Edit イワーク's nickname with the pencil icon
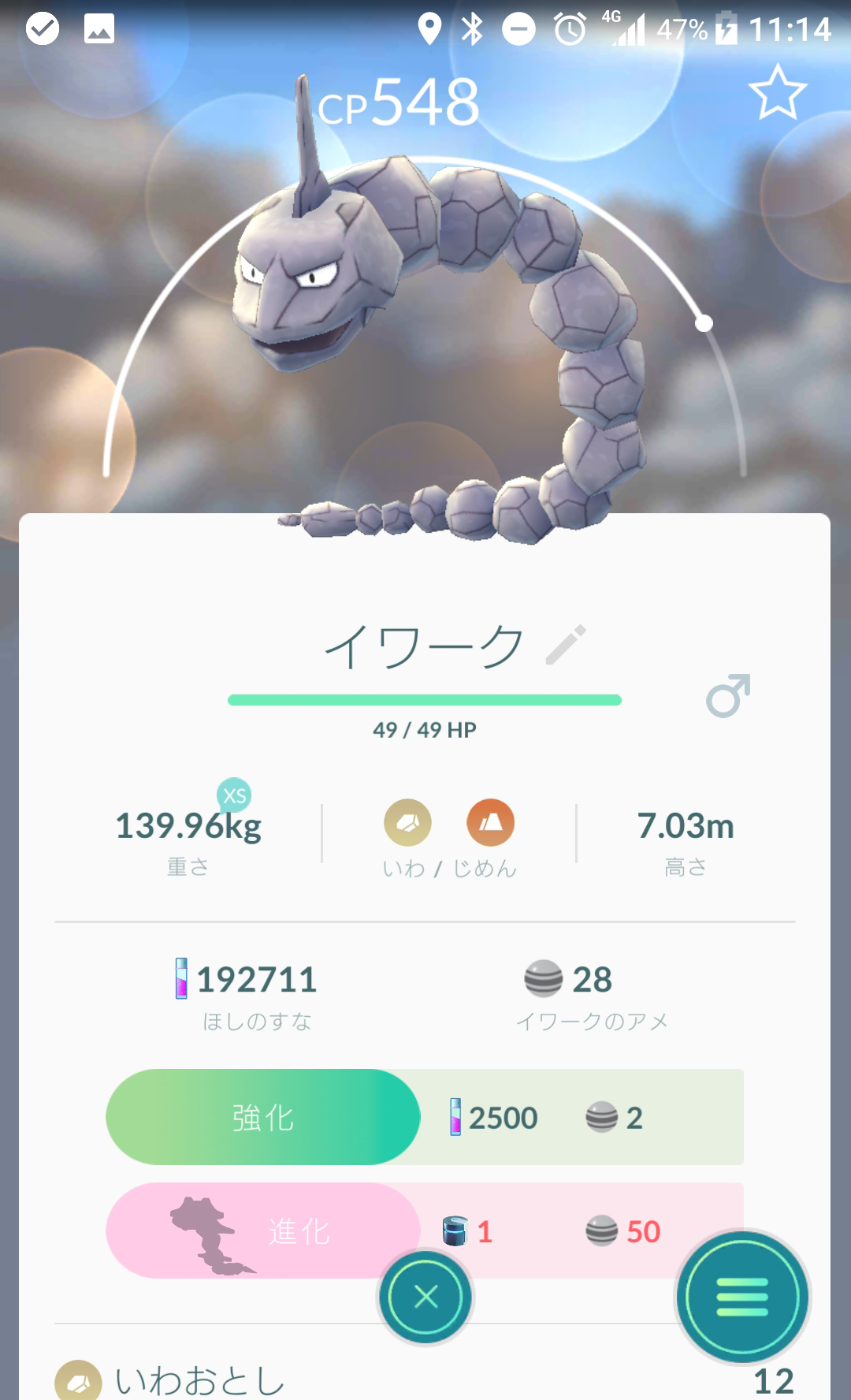851x1400 pixels. coord(566,645)
